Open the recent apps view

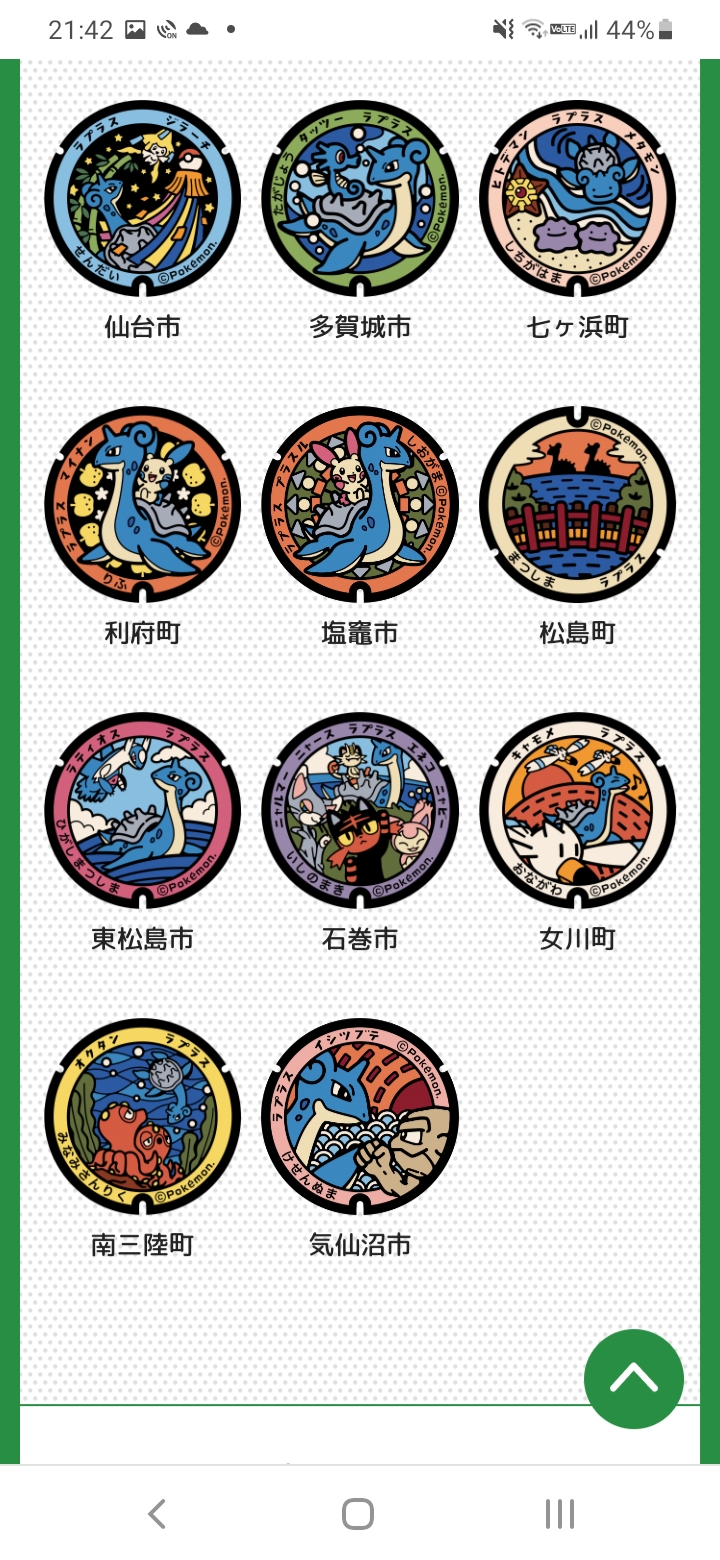coord(560,1514)
